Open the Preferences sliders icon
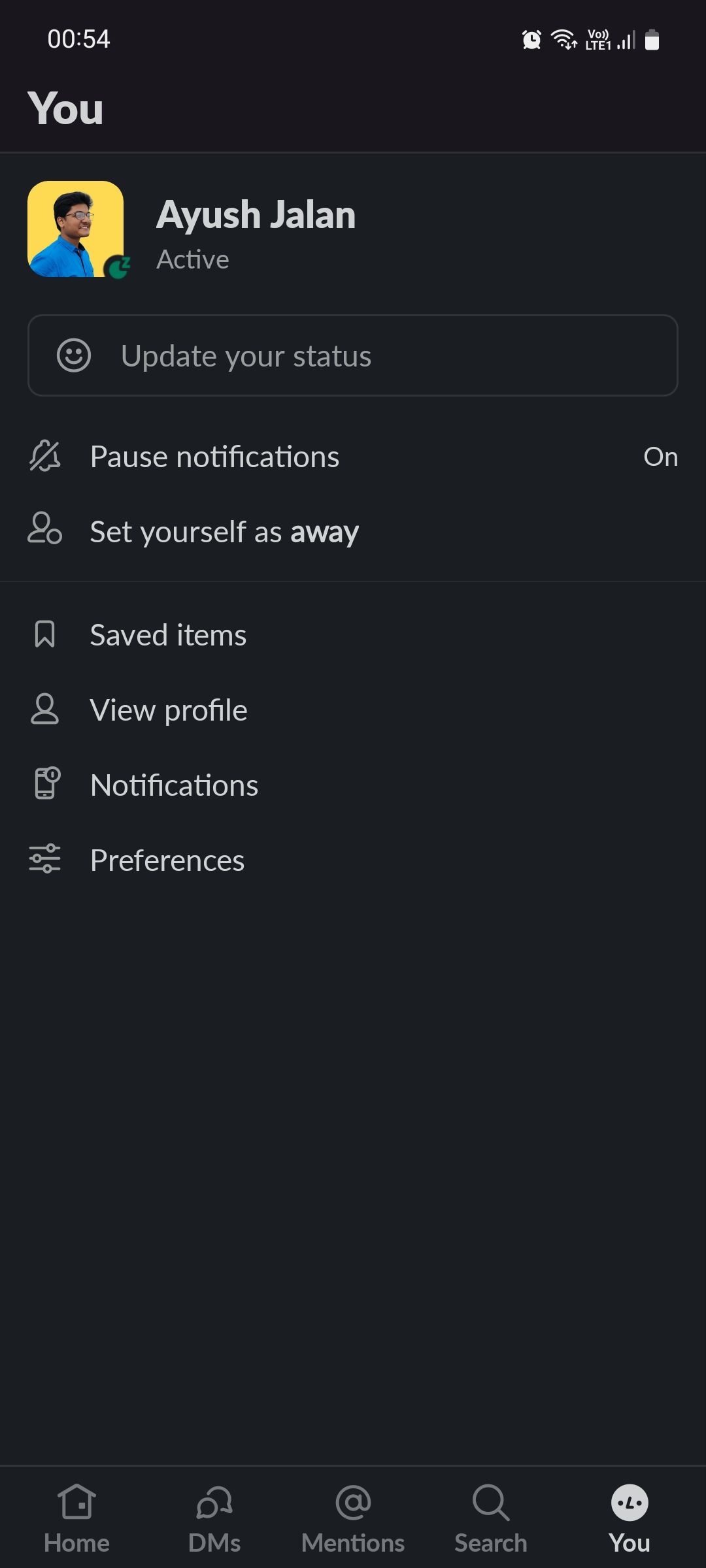Image resolution: width=706 pixels, height=1568 pixels. point(44,860)
